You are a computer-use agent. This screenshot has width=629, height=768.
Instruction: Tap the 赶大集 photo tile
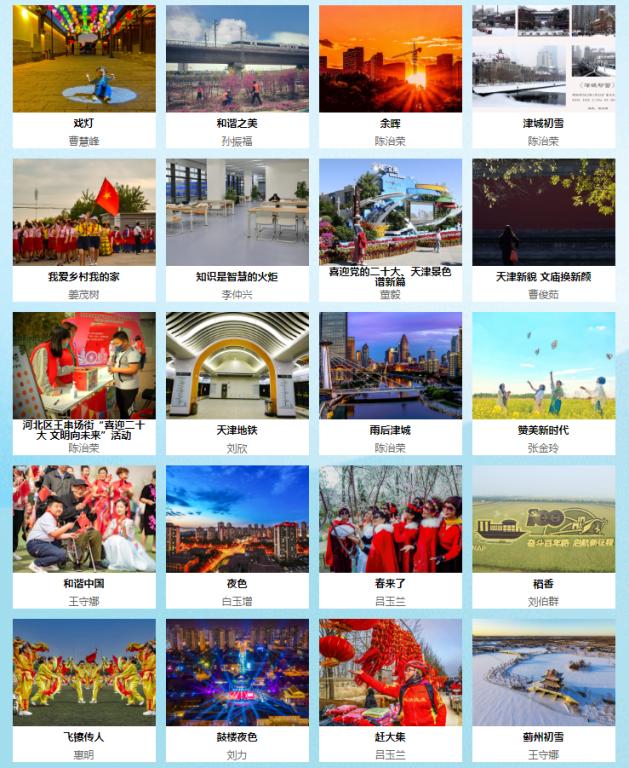tap(390, 672)
